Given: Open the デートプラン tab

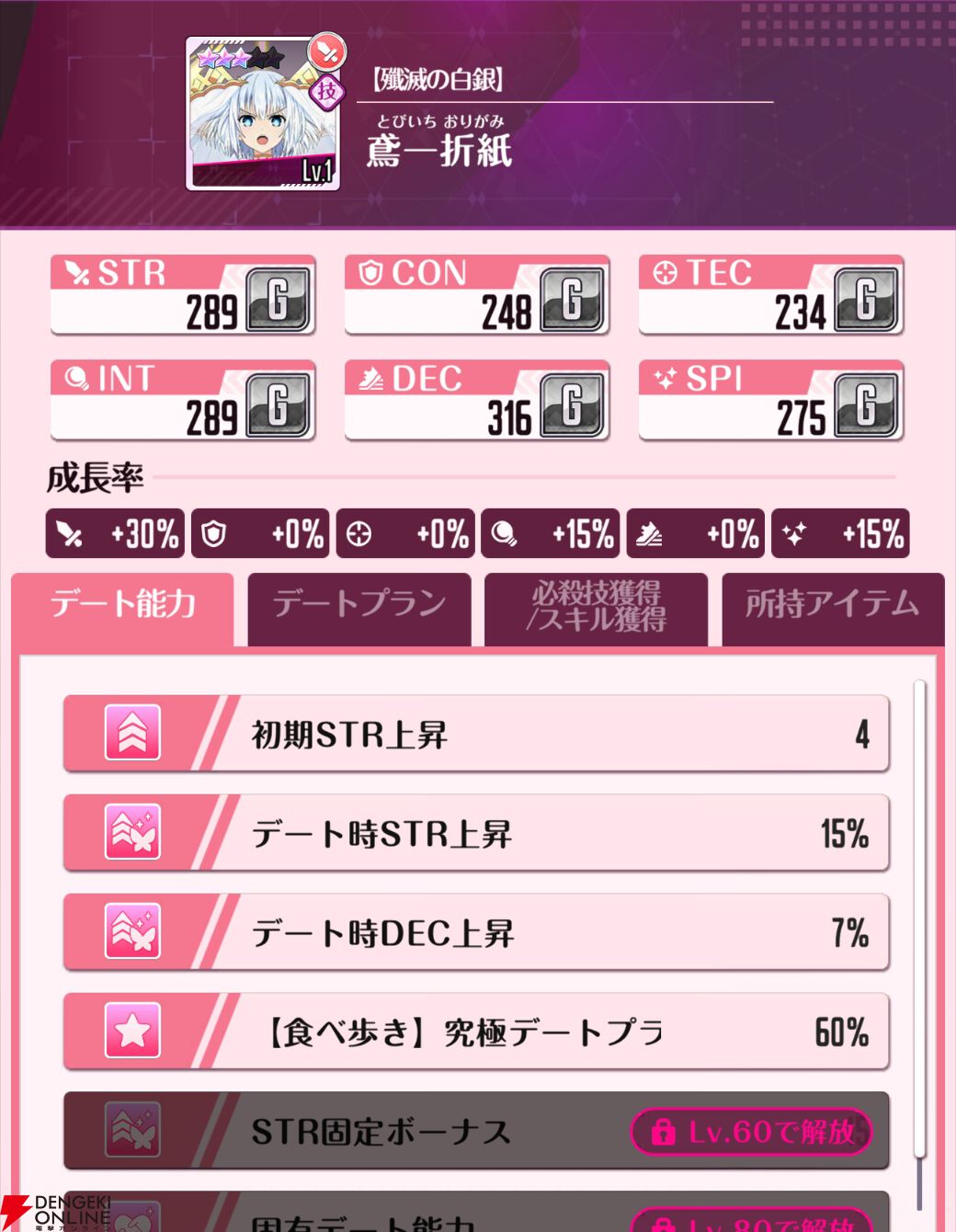Looking at the screenshot, I should tap(359, 606).
